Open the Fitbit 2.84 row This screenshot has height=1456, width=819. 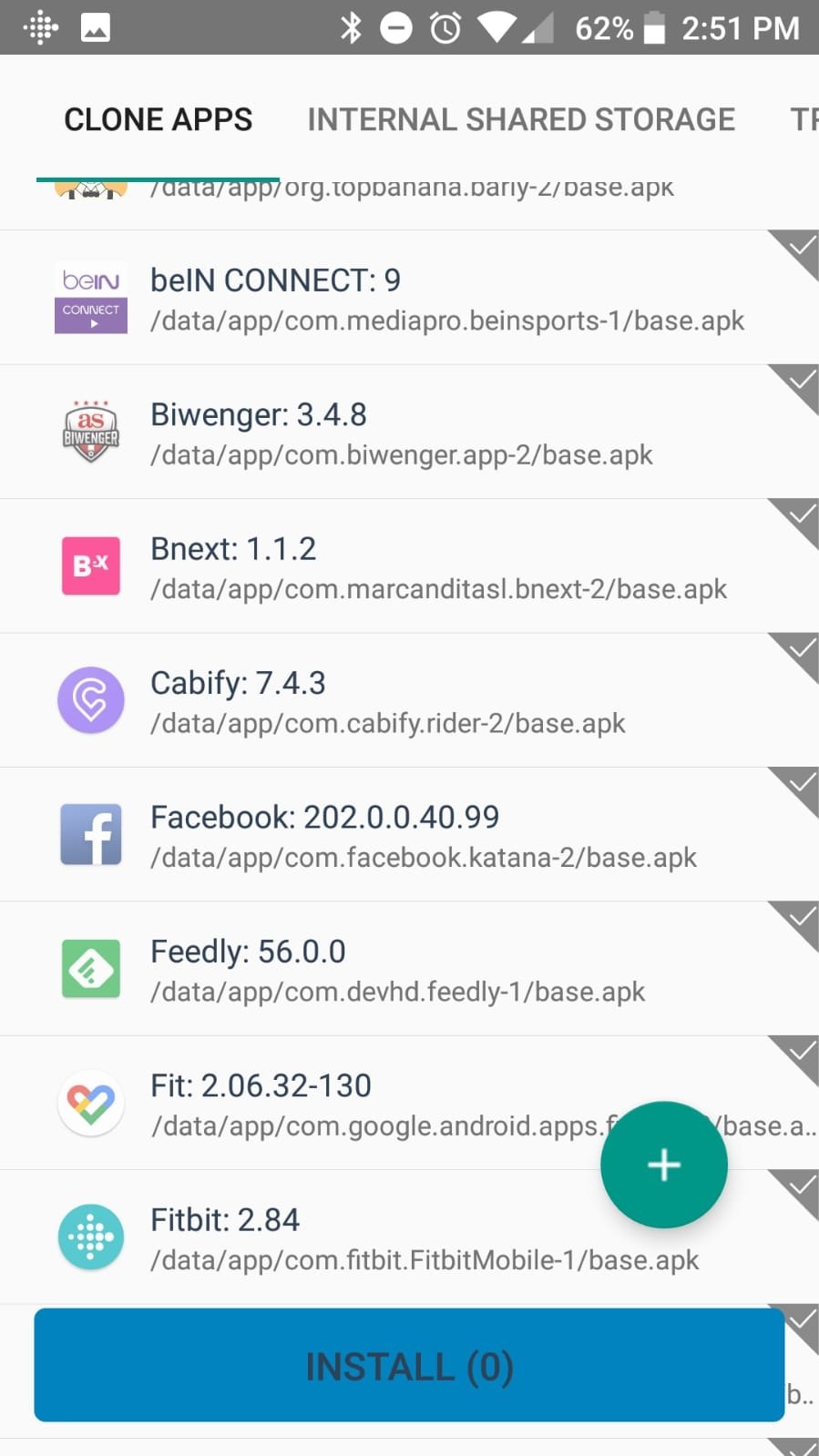point(409,1237)
